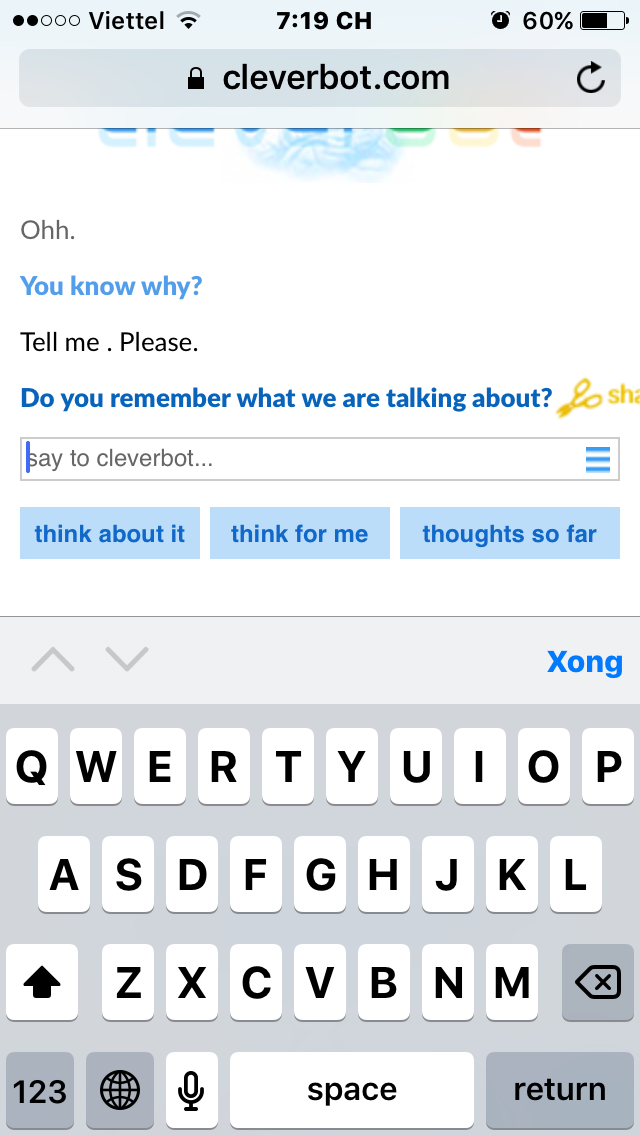Dismiss the keyboard with Xong
Viewport: 640px width, 1136px height.
pyautogui.click(x=584, y=661)
